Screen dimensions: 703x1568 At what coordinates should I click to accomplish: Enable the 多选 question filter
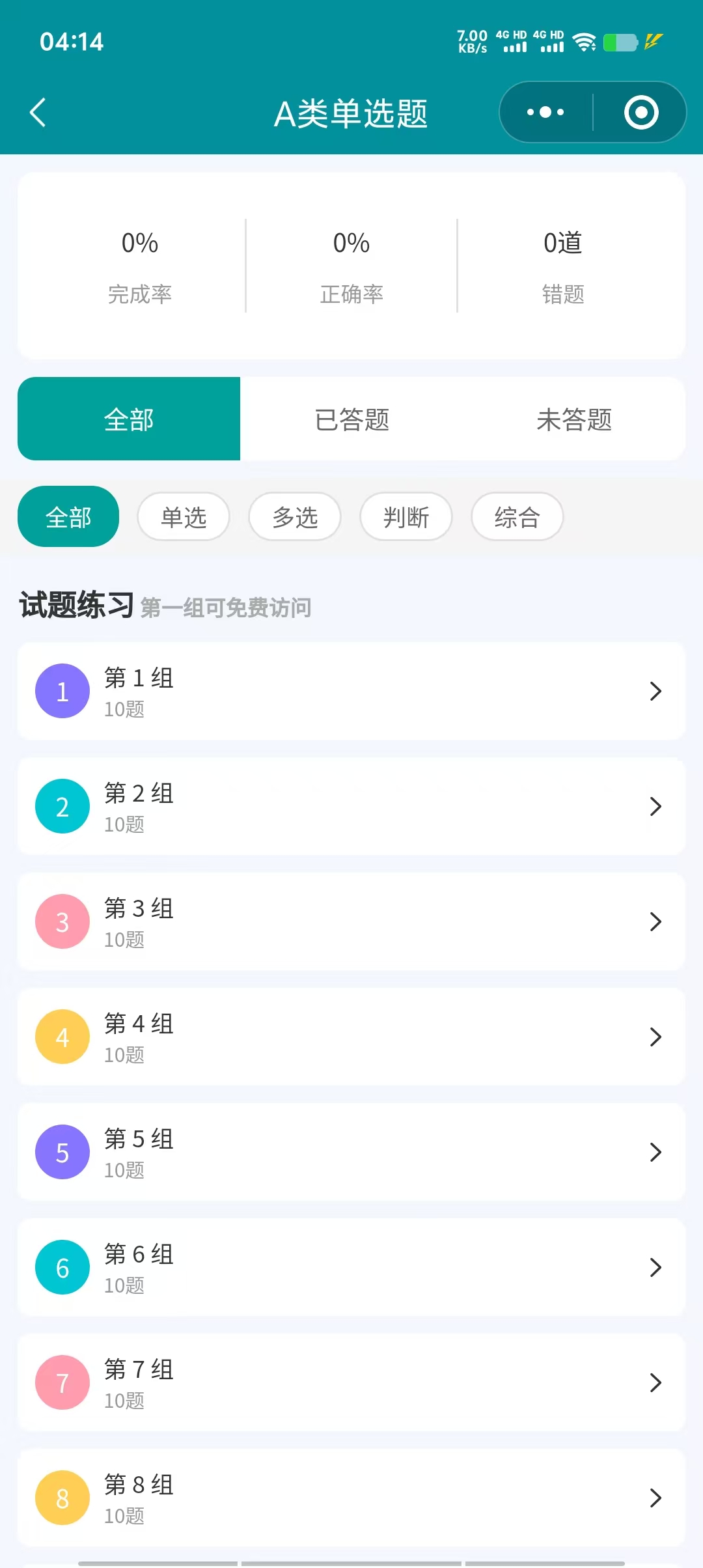coord(295,516)
